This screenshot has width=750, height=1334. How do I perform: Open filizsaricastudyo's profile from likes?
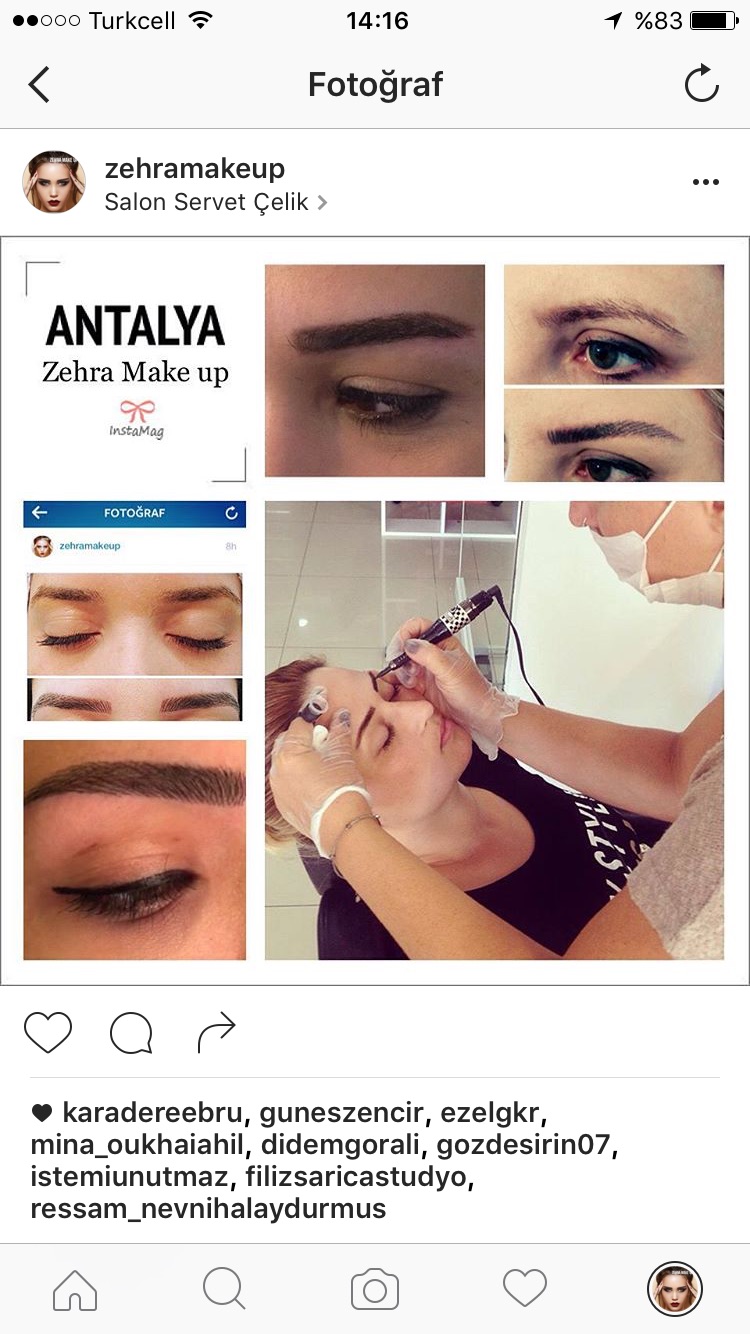click(x=356, y=1177)
